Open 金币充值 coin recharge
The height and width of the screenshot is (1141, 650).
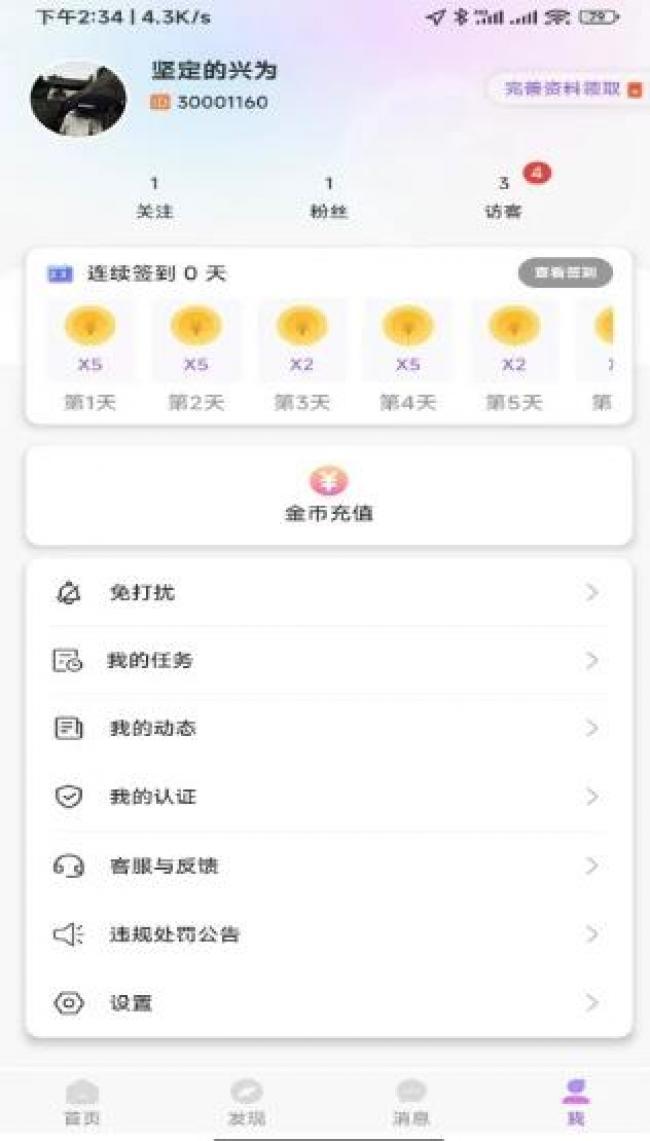328,496
